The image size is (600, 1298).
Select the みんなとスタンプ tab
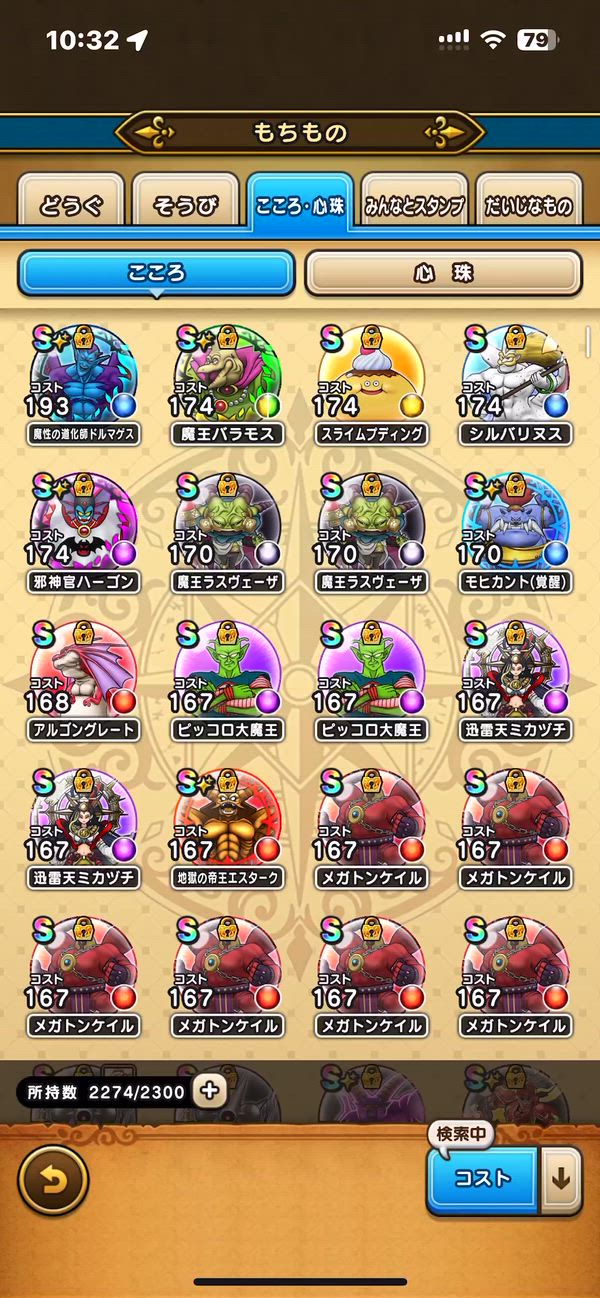tap(413, 205)
